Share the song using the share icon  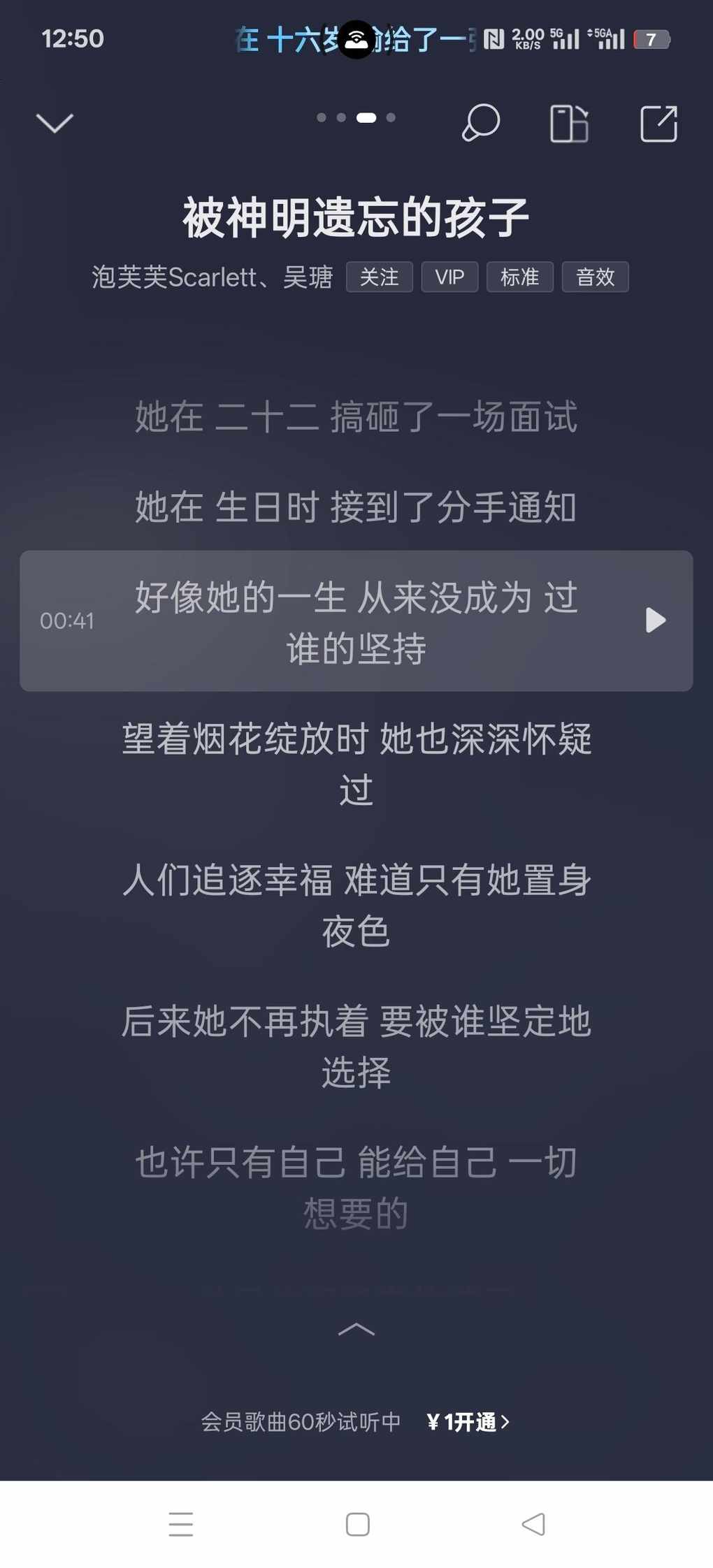click(x=658, y=124)
